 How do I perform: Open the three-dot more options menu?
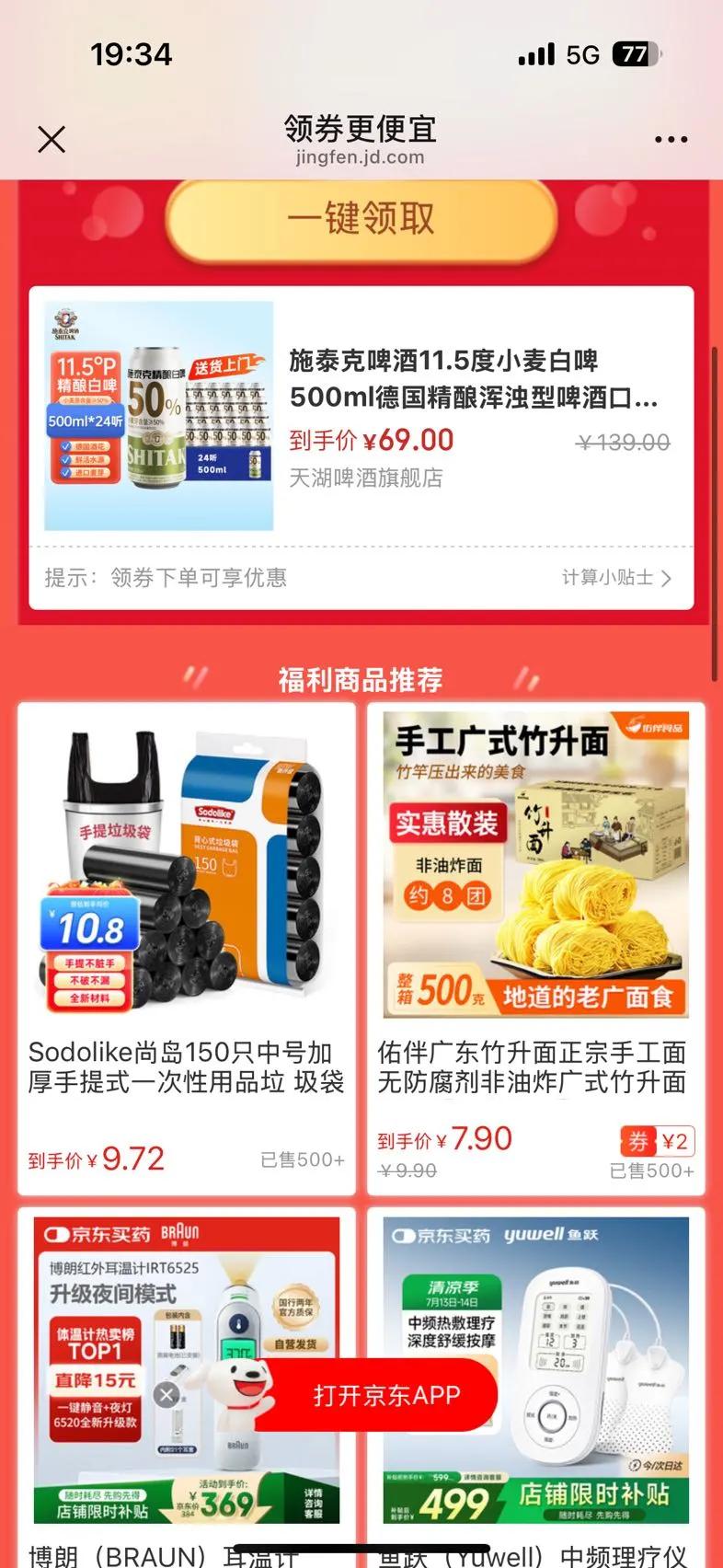(x=671, y=140)
